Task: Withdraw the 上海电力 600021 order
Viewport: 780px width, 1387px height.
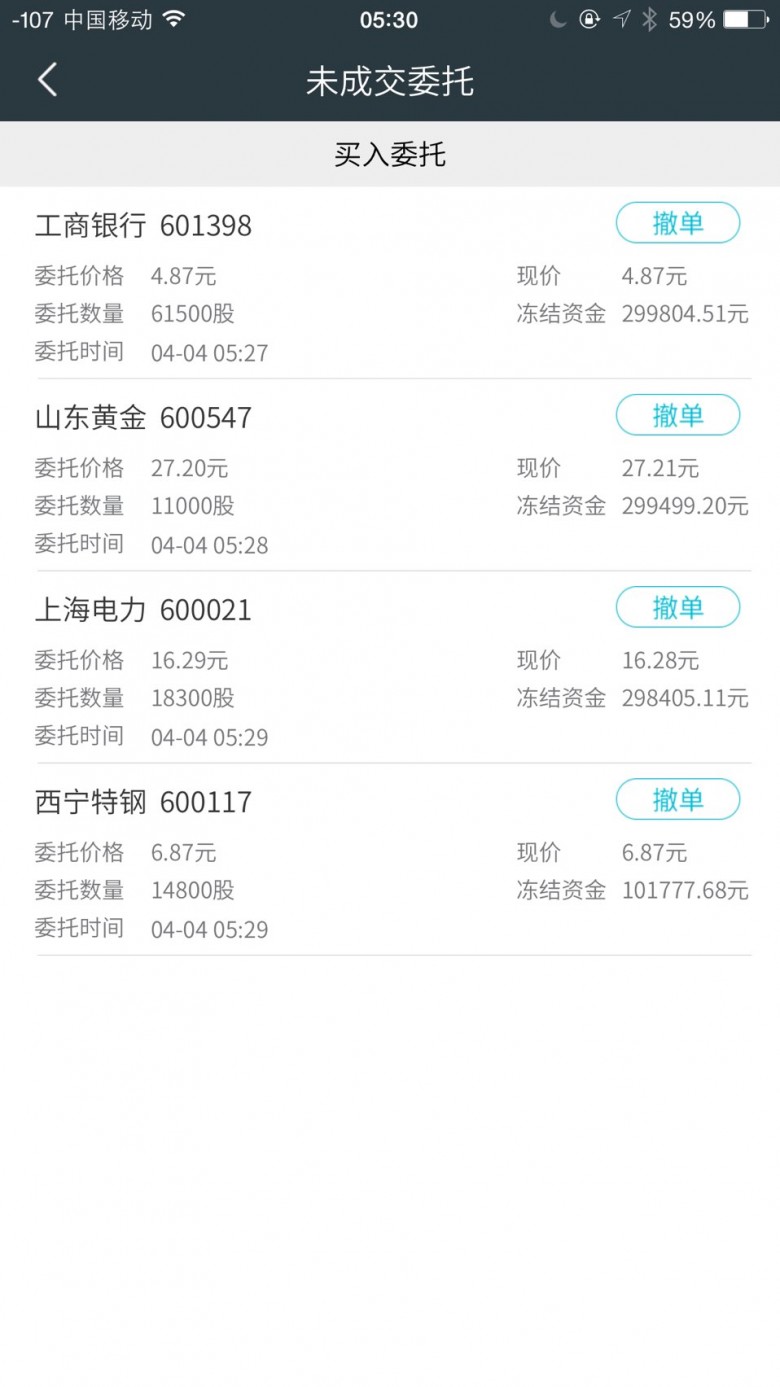Action: [677, 607]
